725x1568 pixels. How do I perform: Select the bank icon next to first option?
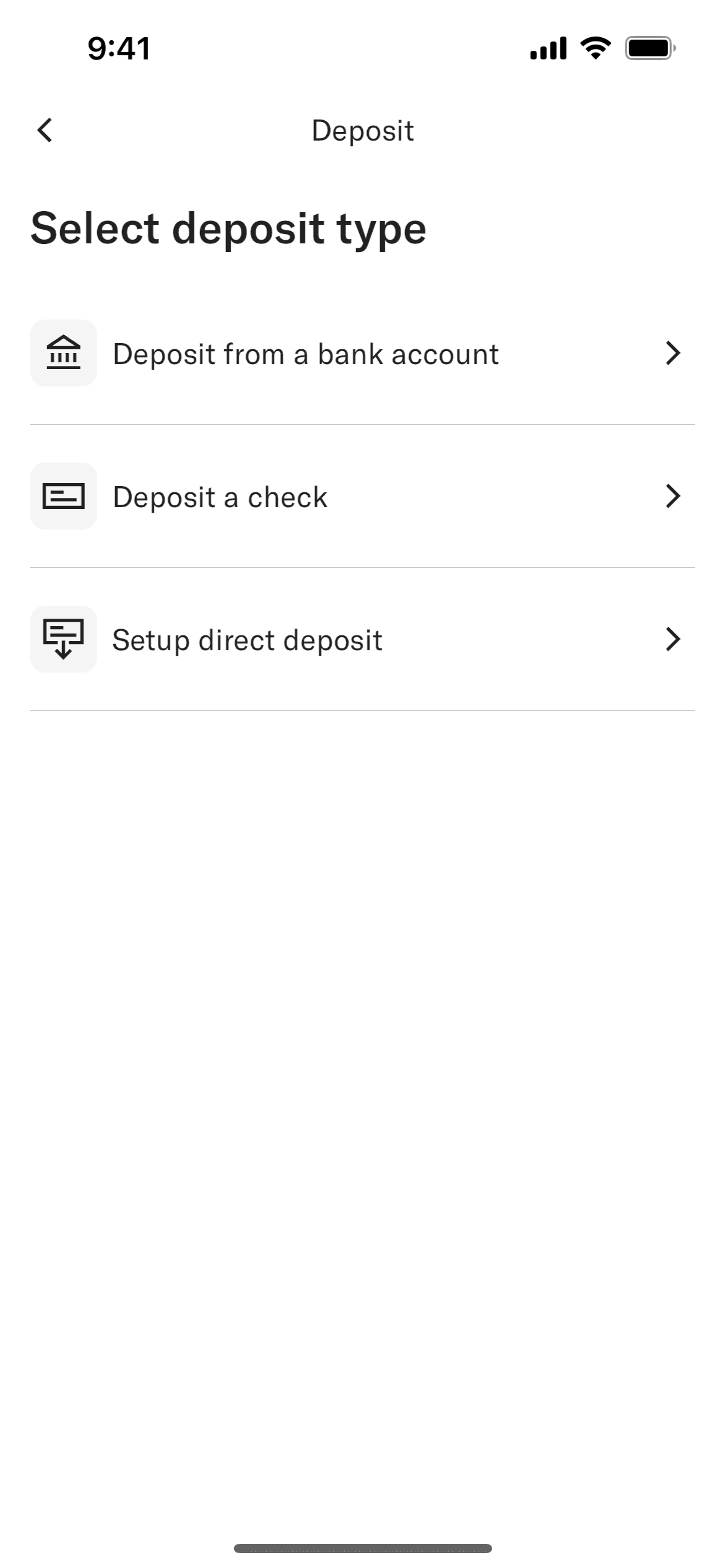pos(63,353)
